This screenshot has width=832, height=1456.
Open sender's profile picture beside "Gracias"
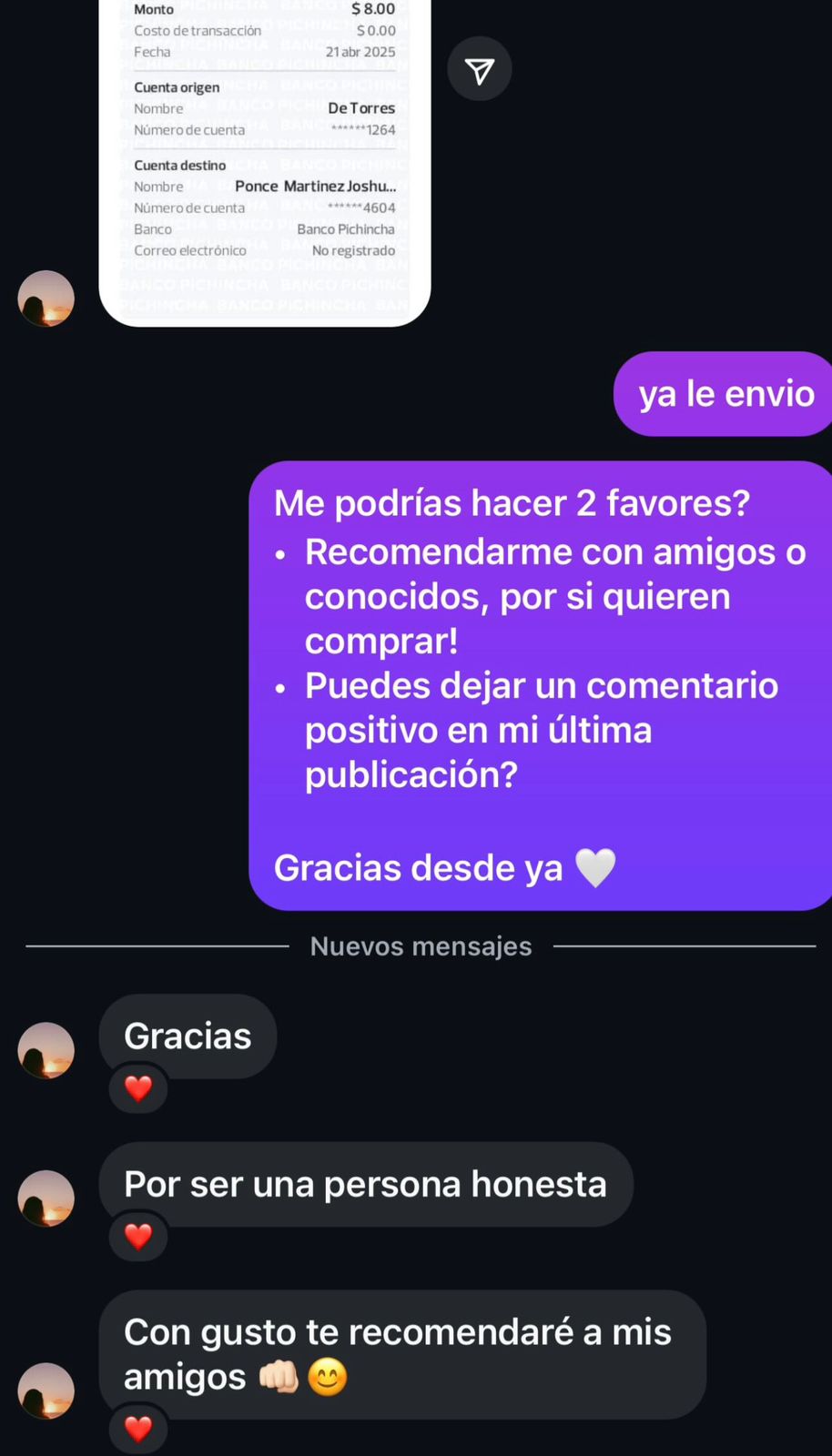point(46,1050)
